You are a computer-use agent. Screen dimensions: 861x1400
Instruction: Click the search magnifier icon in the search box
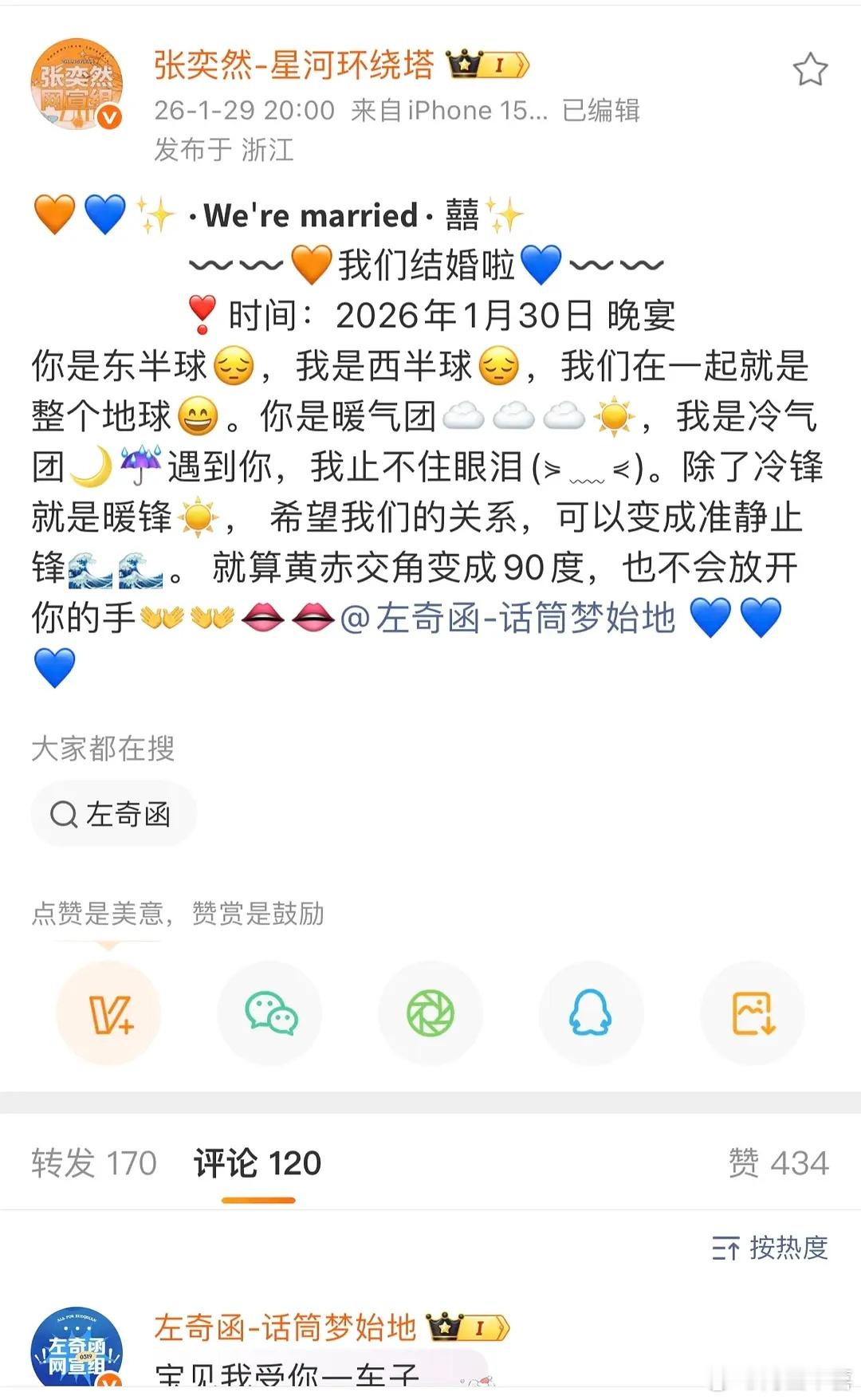point(63,813)
